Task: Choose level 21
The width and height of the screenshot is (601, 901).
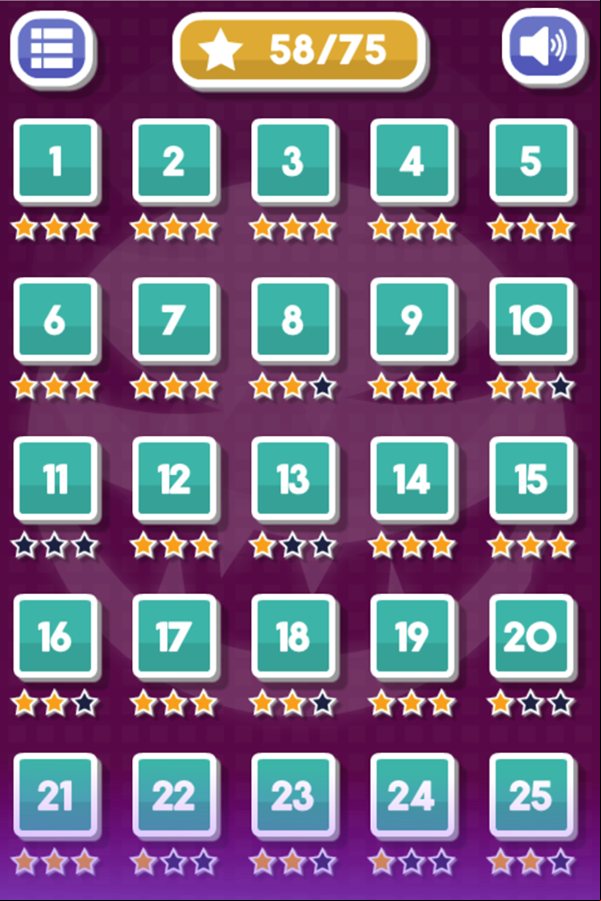Action: (x=56, y=796)
